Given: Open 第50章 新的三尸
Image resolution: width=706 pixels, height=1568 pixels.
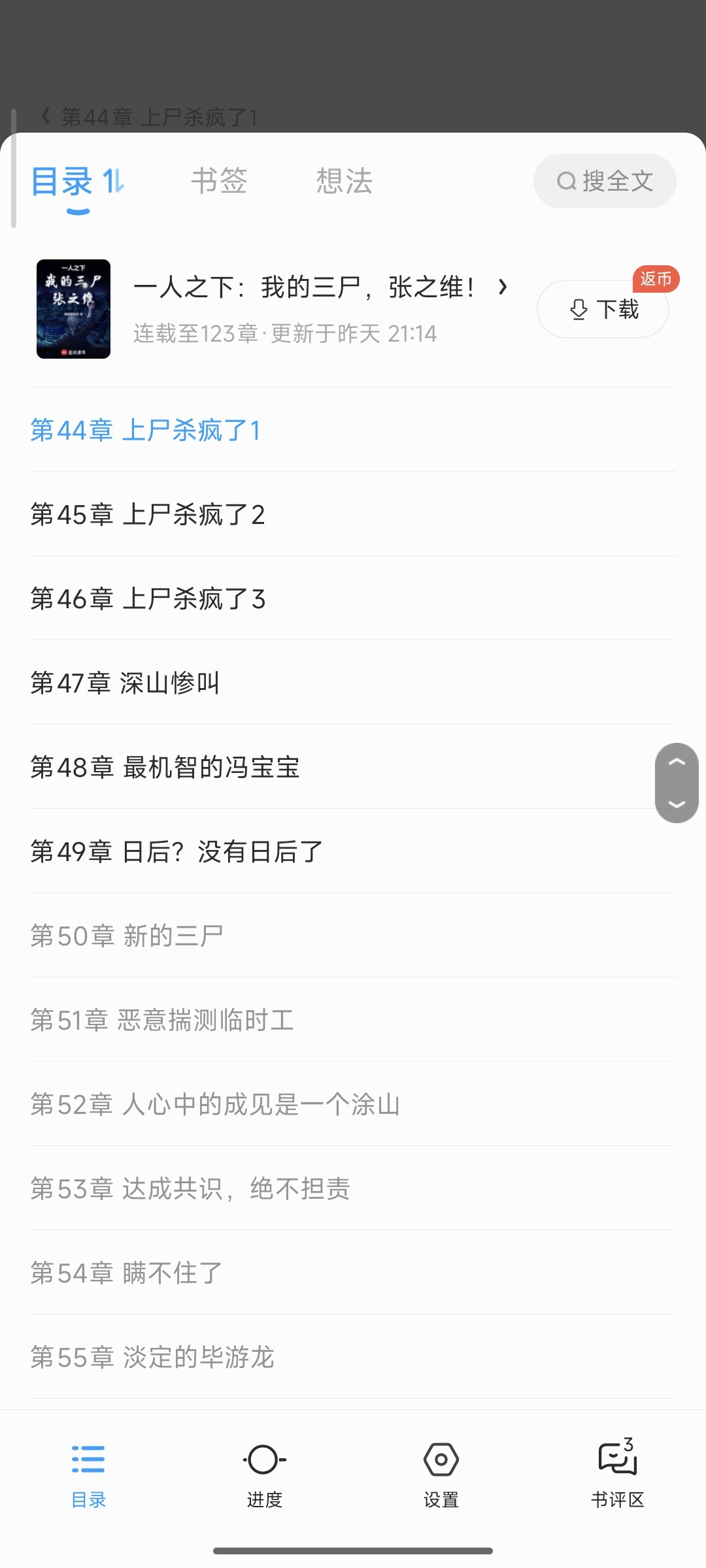Looking at the screenshot, I should point(127,936).
